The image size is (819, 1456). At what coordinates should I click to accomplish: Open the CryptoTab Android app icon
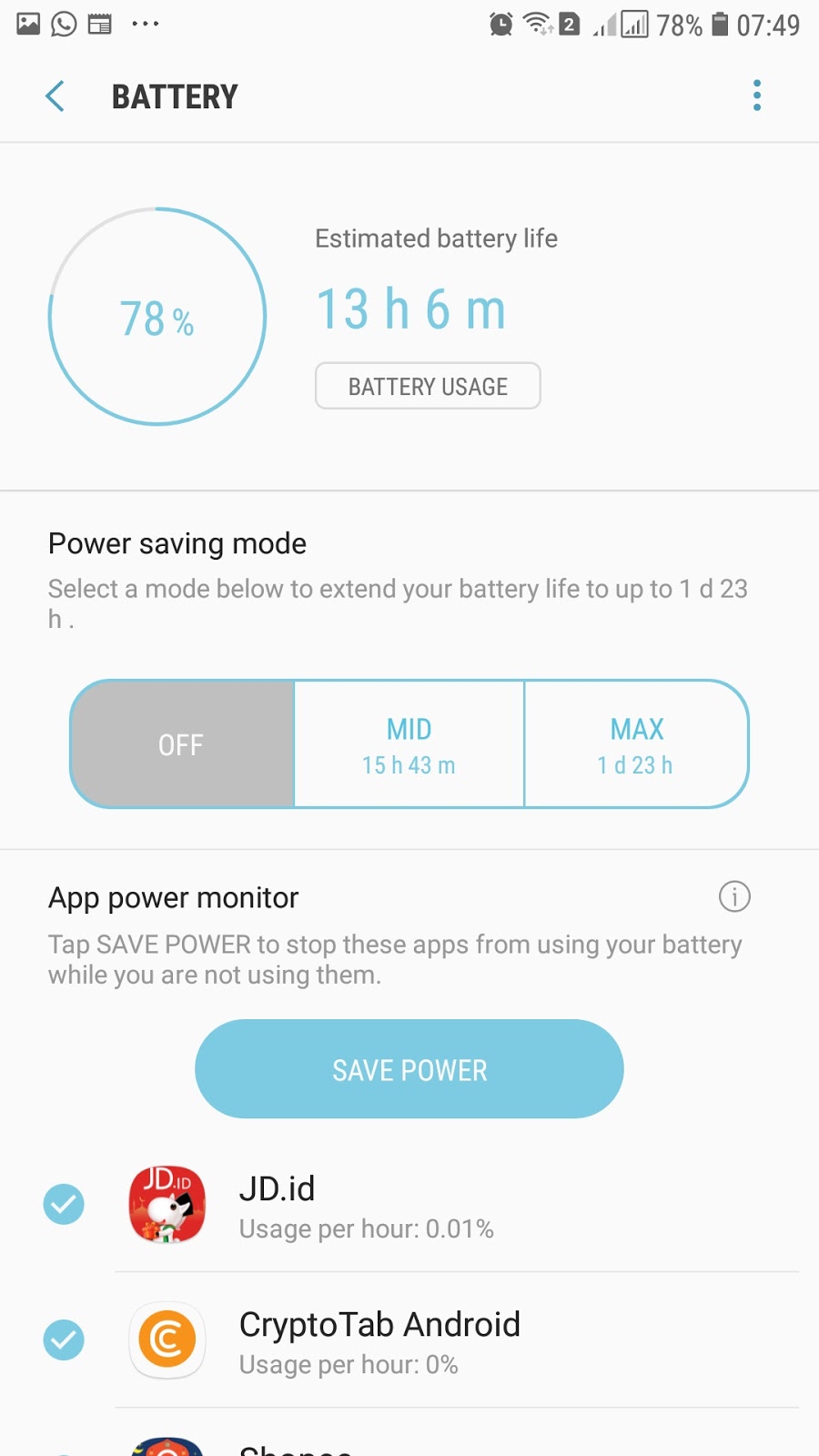coord(167,1340)
